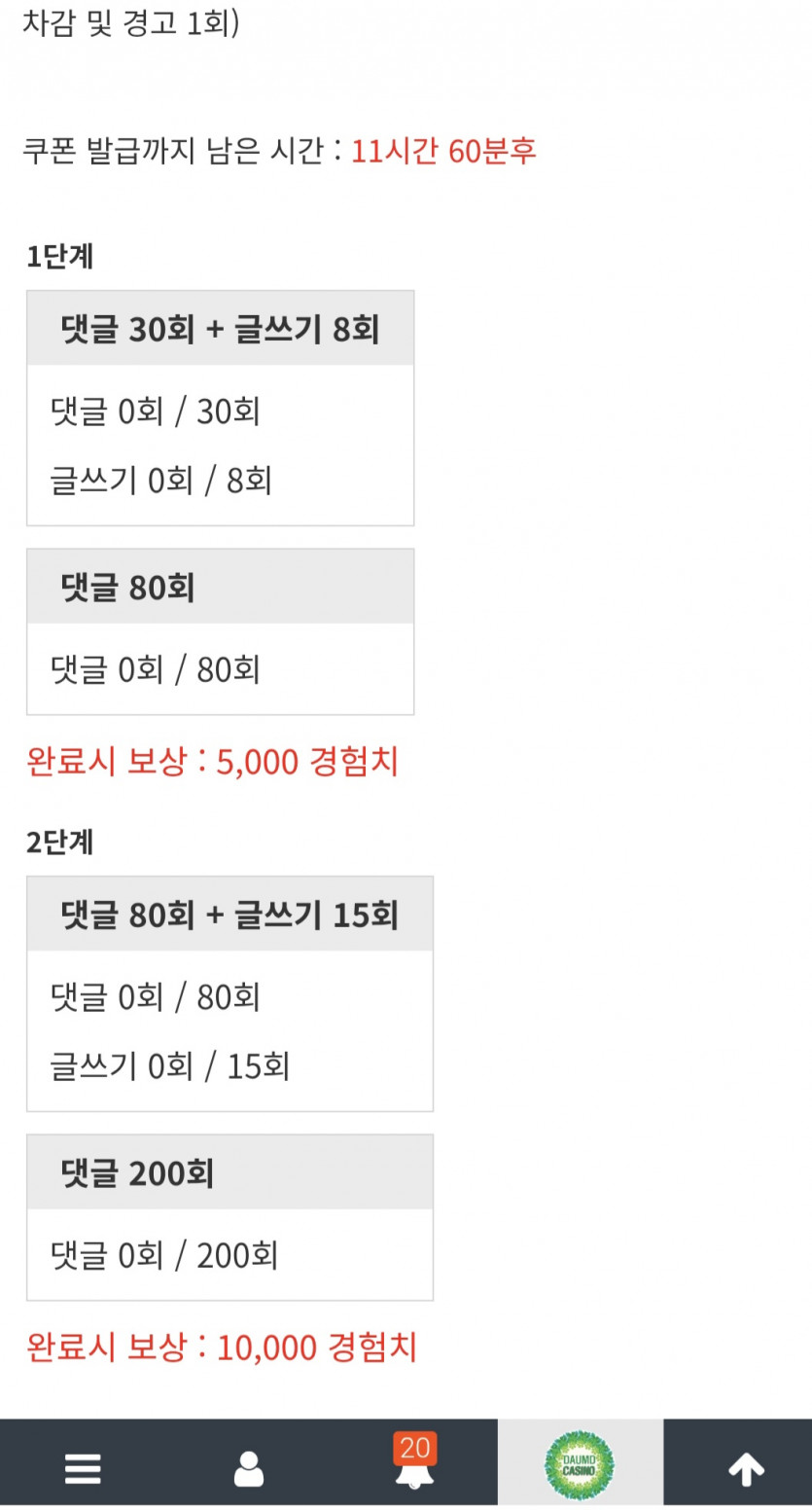812x1510 pixels.
Task: Open the 댓글 200회 mission card header
Action: click(x=229, y=1170)
